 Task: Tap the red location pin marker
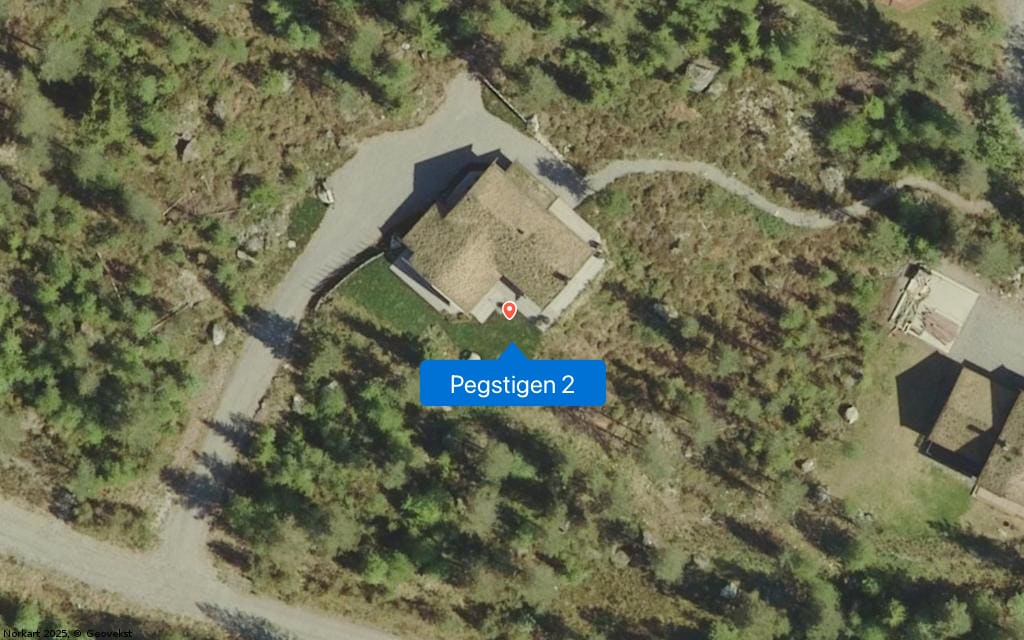[x=509, y=310]
